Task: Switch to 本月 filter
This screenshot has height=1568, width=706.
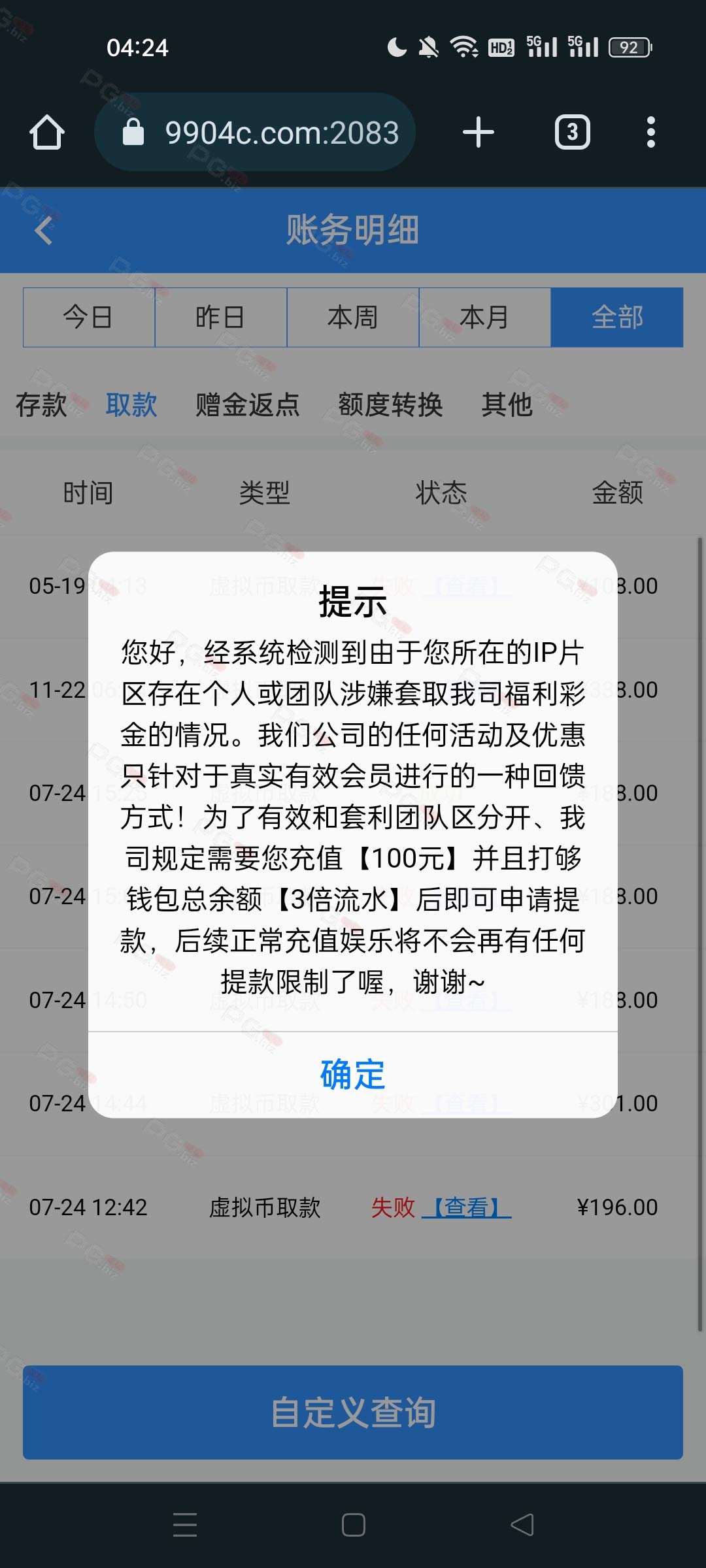Action: [485, 318]
